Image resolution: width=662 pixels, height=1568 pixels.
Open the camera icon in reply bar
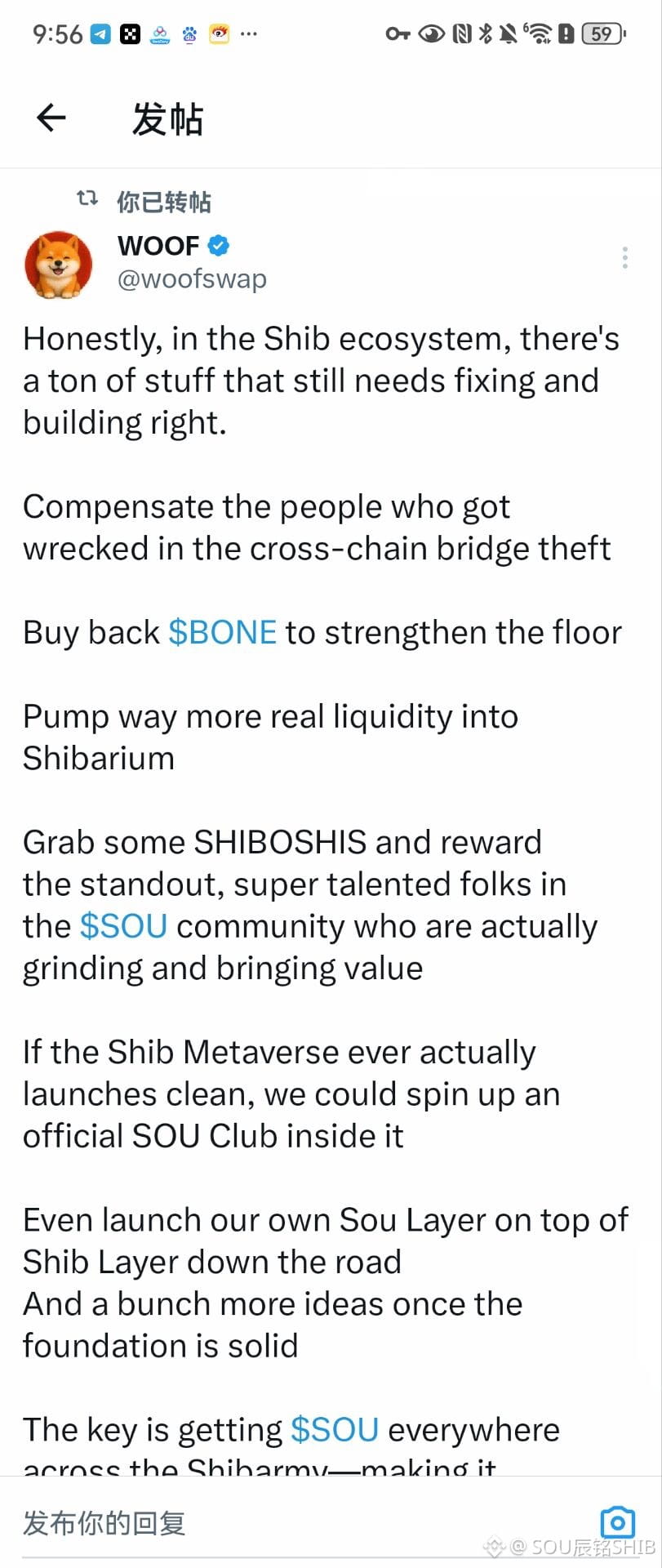617,1522
